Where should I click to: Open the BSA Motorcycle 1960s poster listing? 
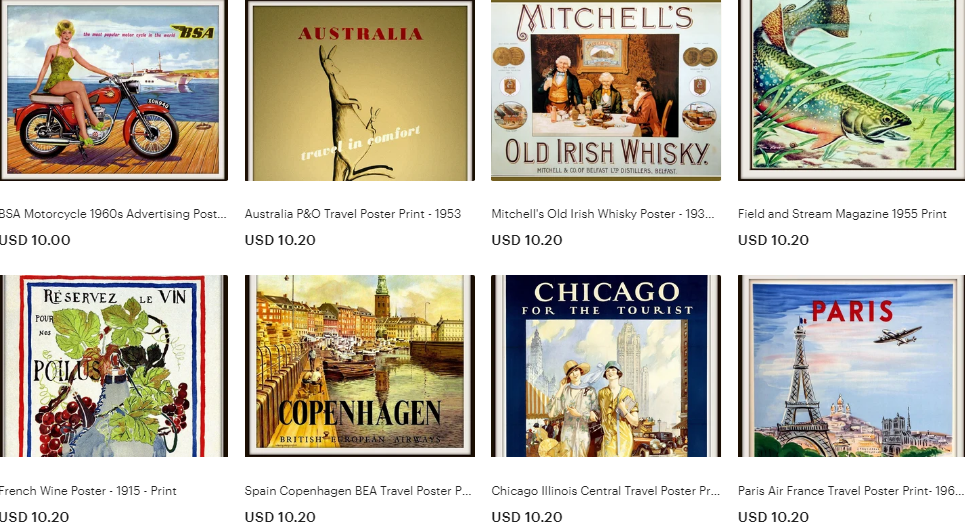[x=113, y=90]
